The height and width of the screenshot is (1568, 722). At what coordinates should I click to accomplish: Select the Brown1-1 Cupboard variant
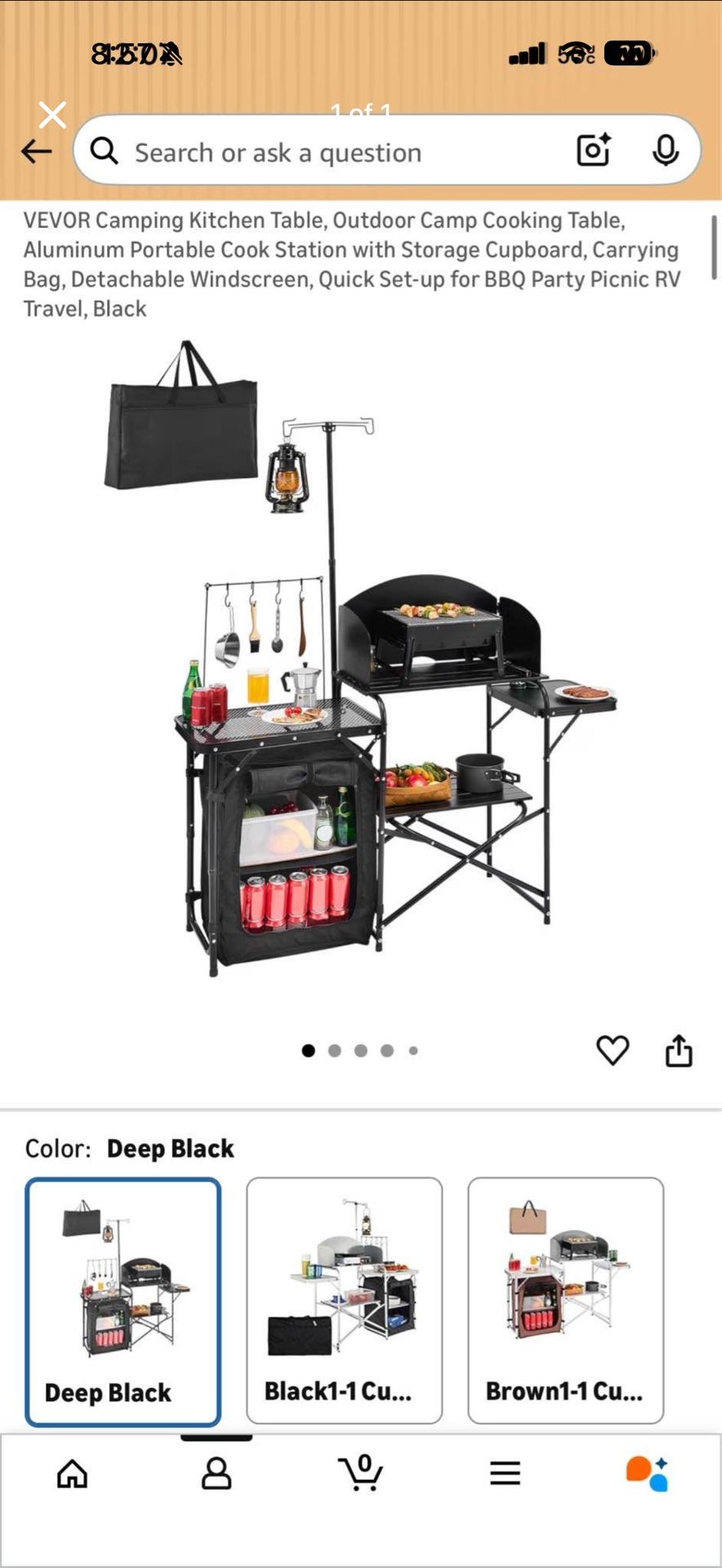click(x=567, y=1298)
